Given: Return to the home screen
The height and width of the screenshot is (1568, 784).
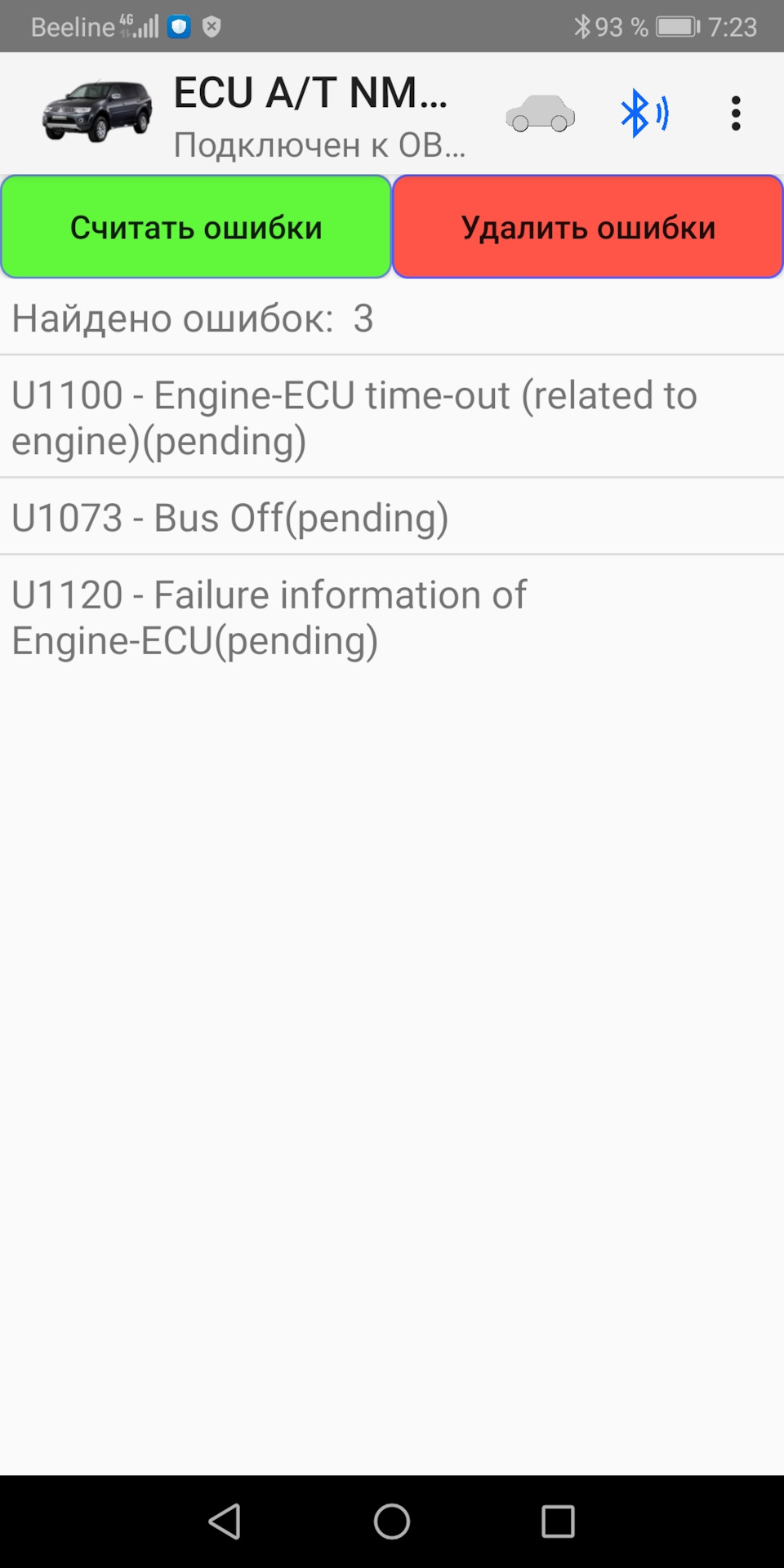Looking at the screenshot, I should pos(392,1521).
